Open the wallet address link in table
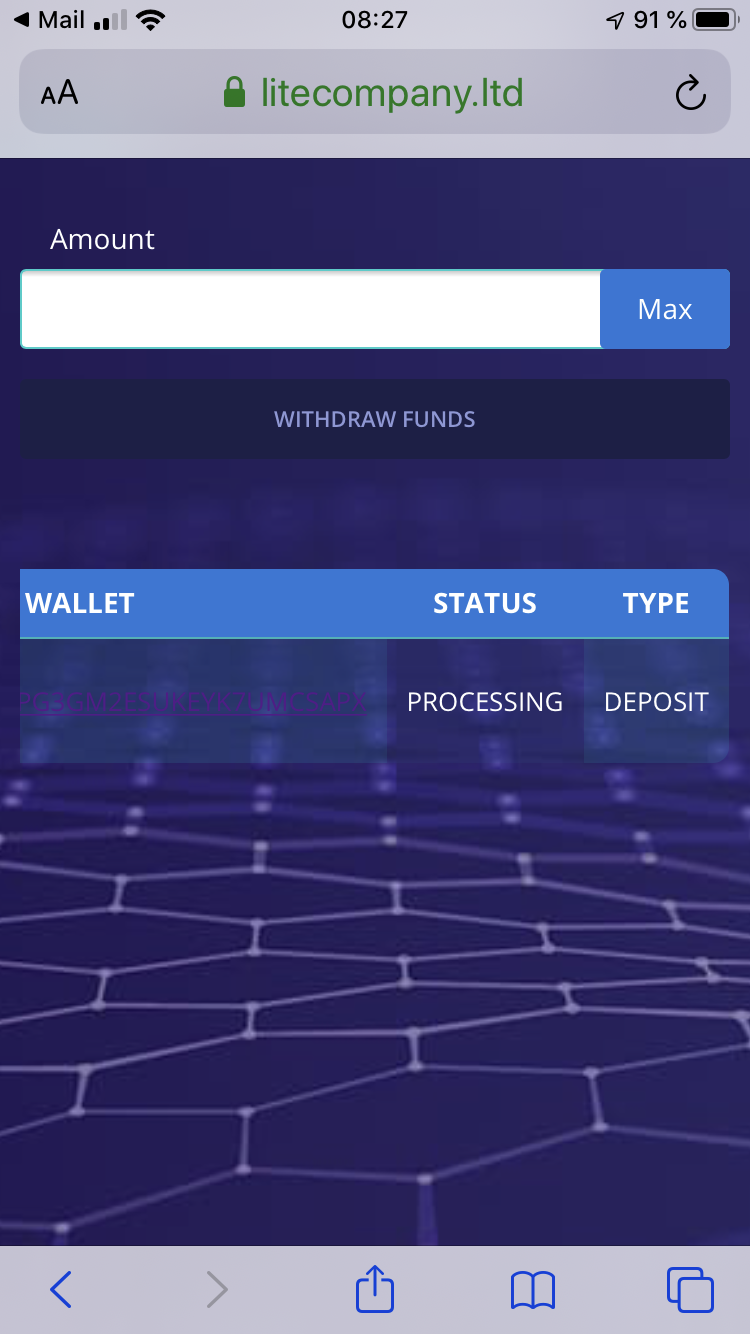The image size is (750, 1334). click(x=194, y=702)
